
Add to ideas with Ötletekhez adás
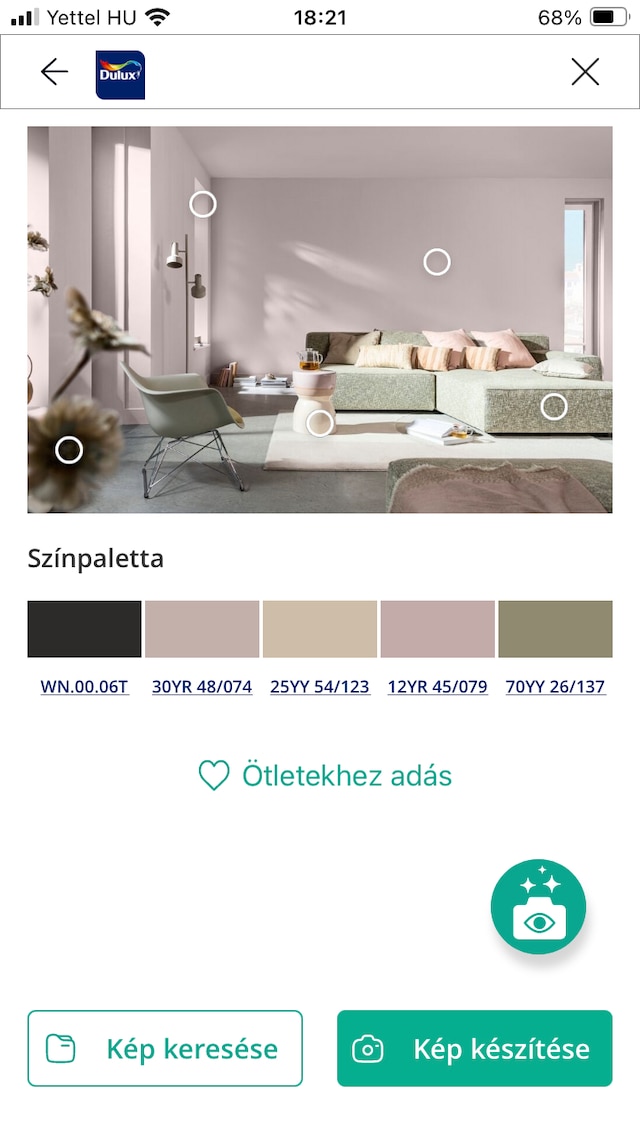(325, 775)
